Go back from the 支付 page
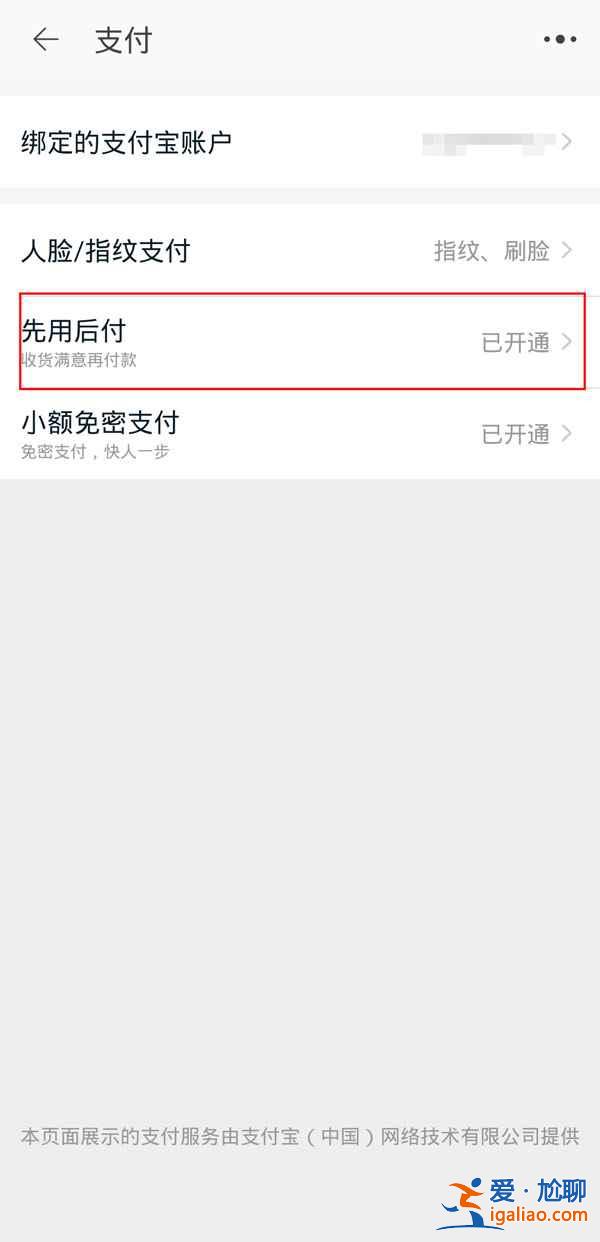This screenshot has height=1242, width=600. (45, 40)
